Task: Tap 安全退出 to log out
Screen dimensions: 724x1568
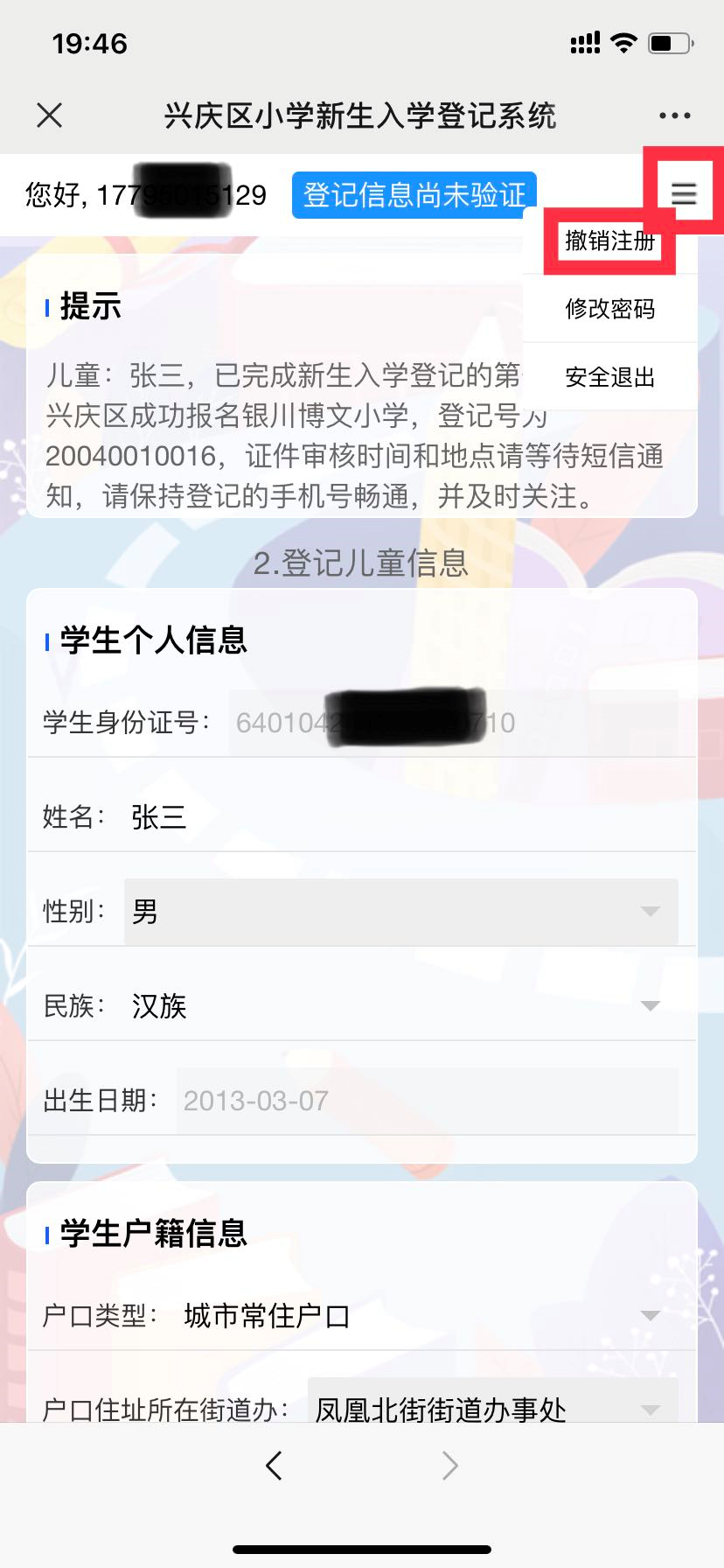Action: [x=609, y=377]
